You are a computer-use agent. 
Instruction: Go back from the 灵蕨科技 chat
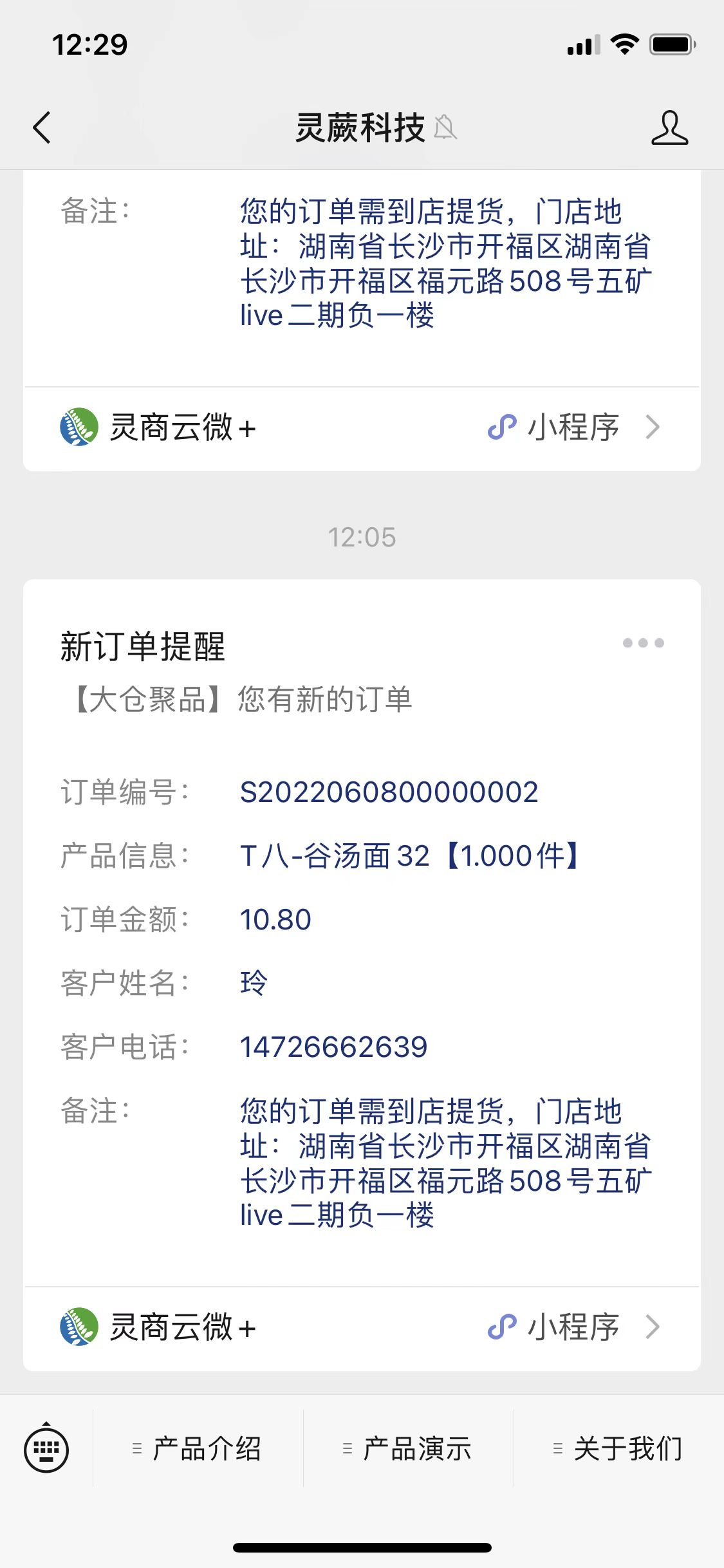pyautogui.click(x=42, y=127)
